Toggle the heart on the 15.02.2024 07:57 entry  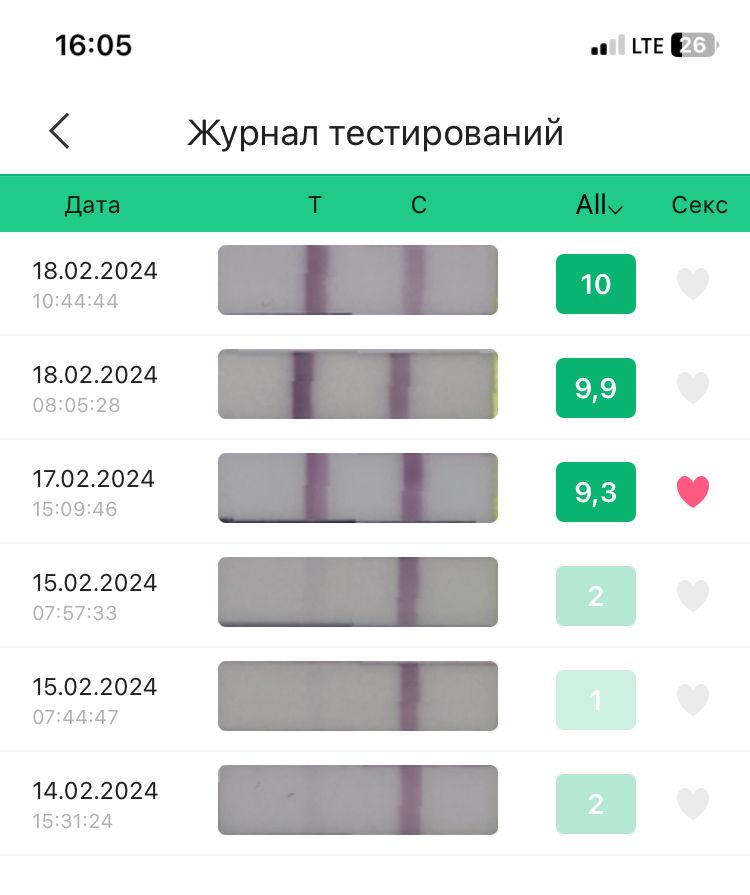click(693, 595)
